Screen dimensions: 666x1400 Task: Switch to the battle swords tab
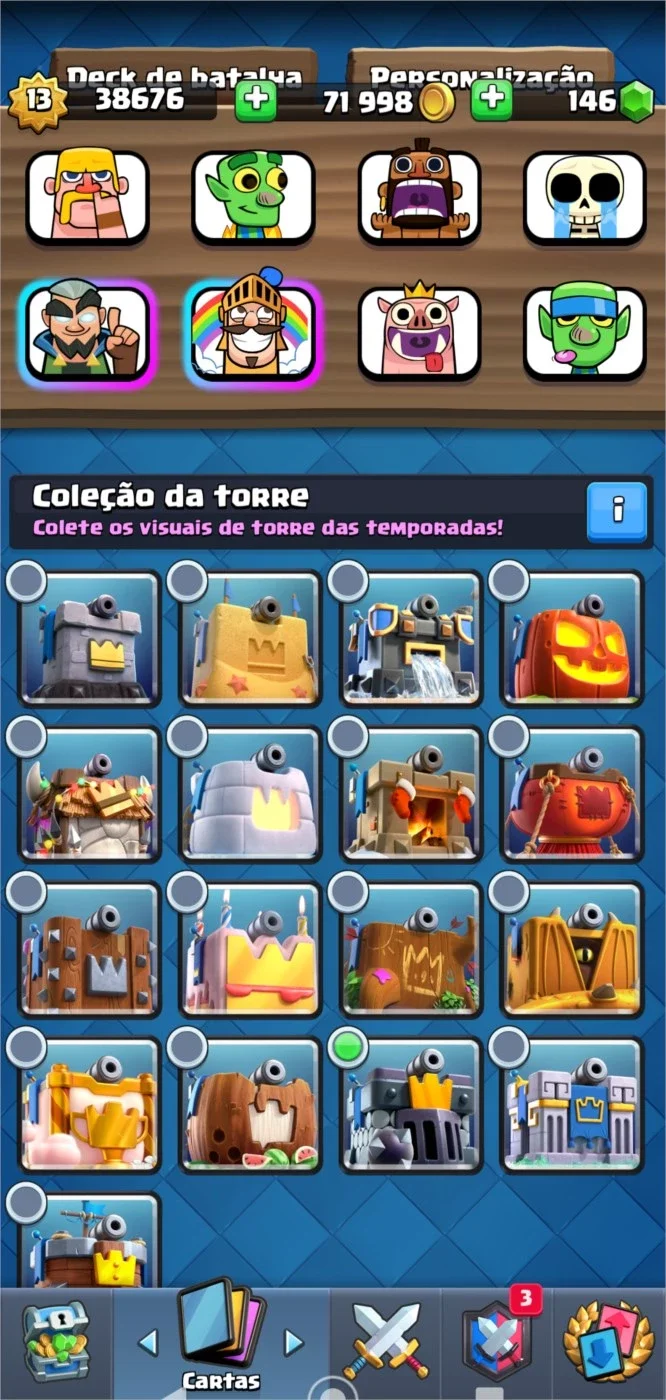385,1342
